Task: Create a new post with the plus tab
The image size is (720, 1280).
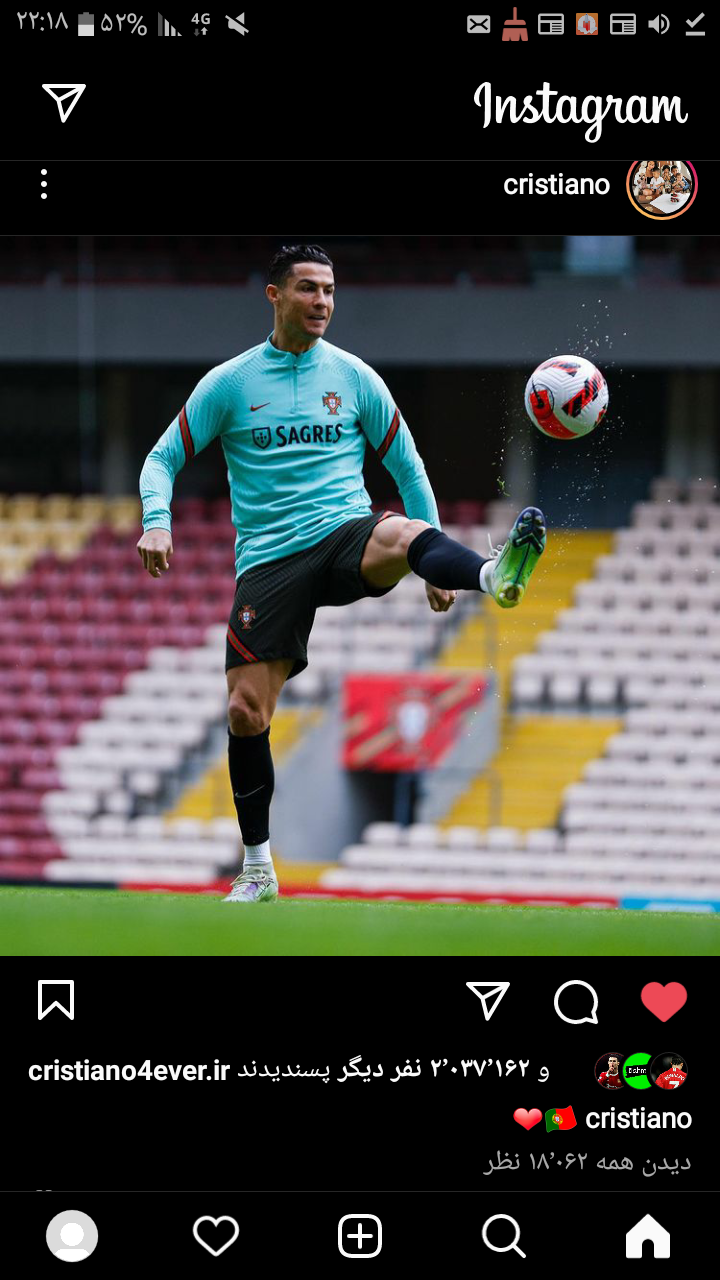Action: [360, 1237]
